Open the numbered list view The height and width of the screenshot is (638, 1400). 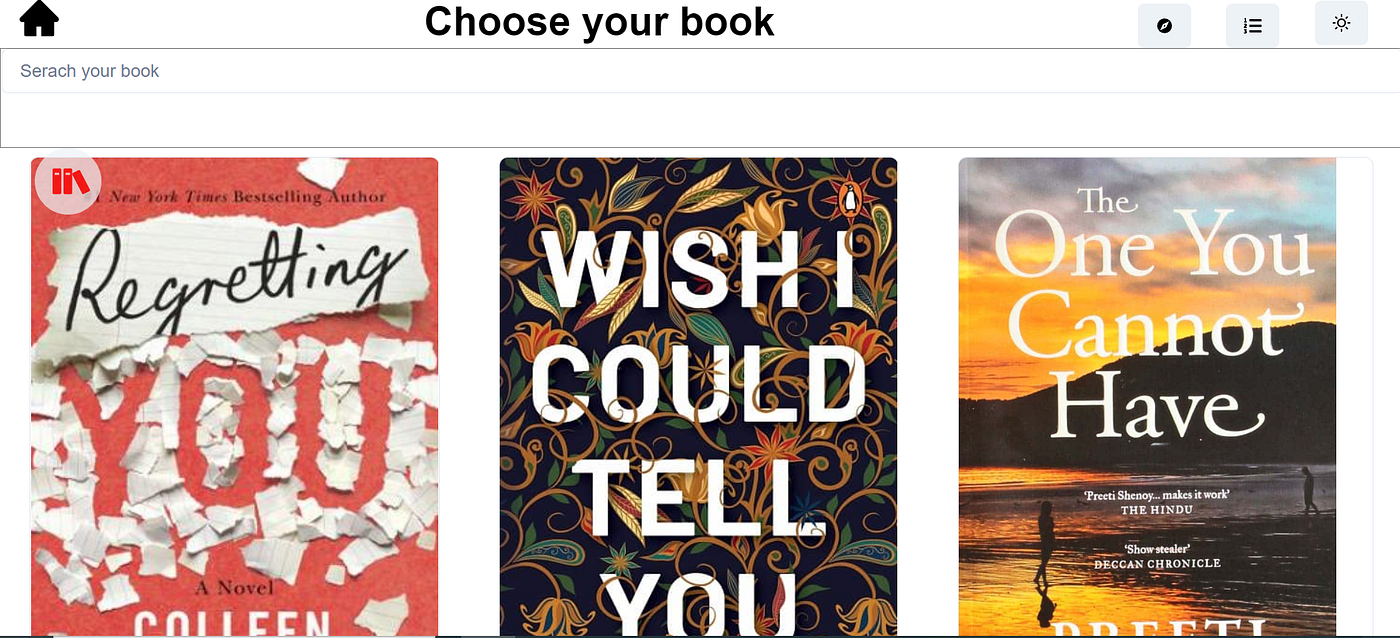click(1252, 26)
